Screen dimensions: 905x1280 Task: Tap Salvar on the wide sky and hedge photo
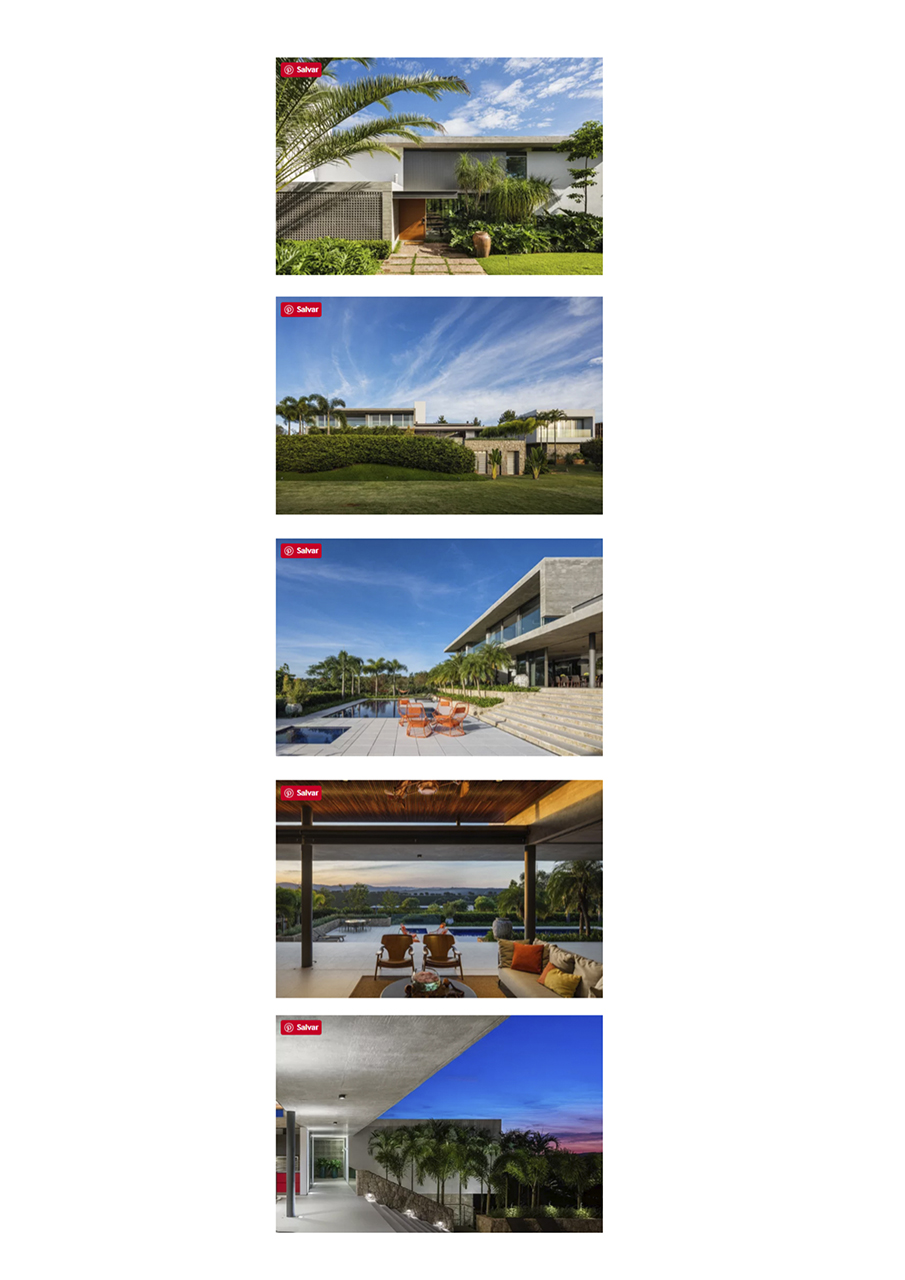tap(301, 310)
